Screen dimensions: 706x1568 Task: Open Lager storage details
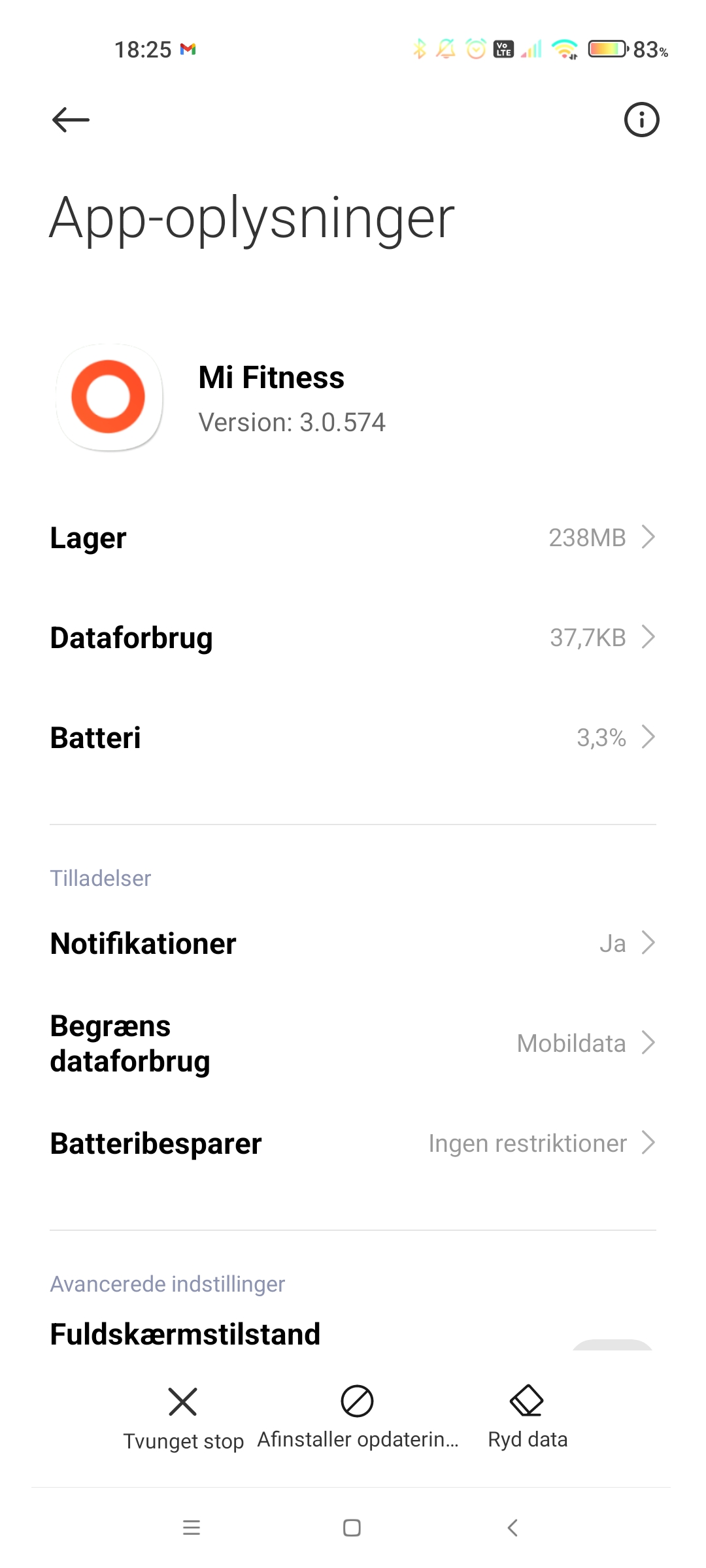353,538
